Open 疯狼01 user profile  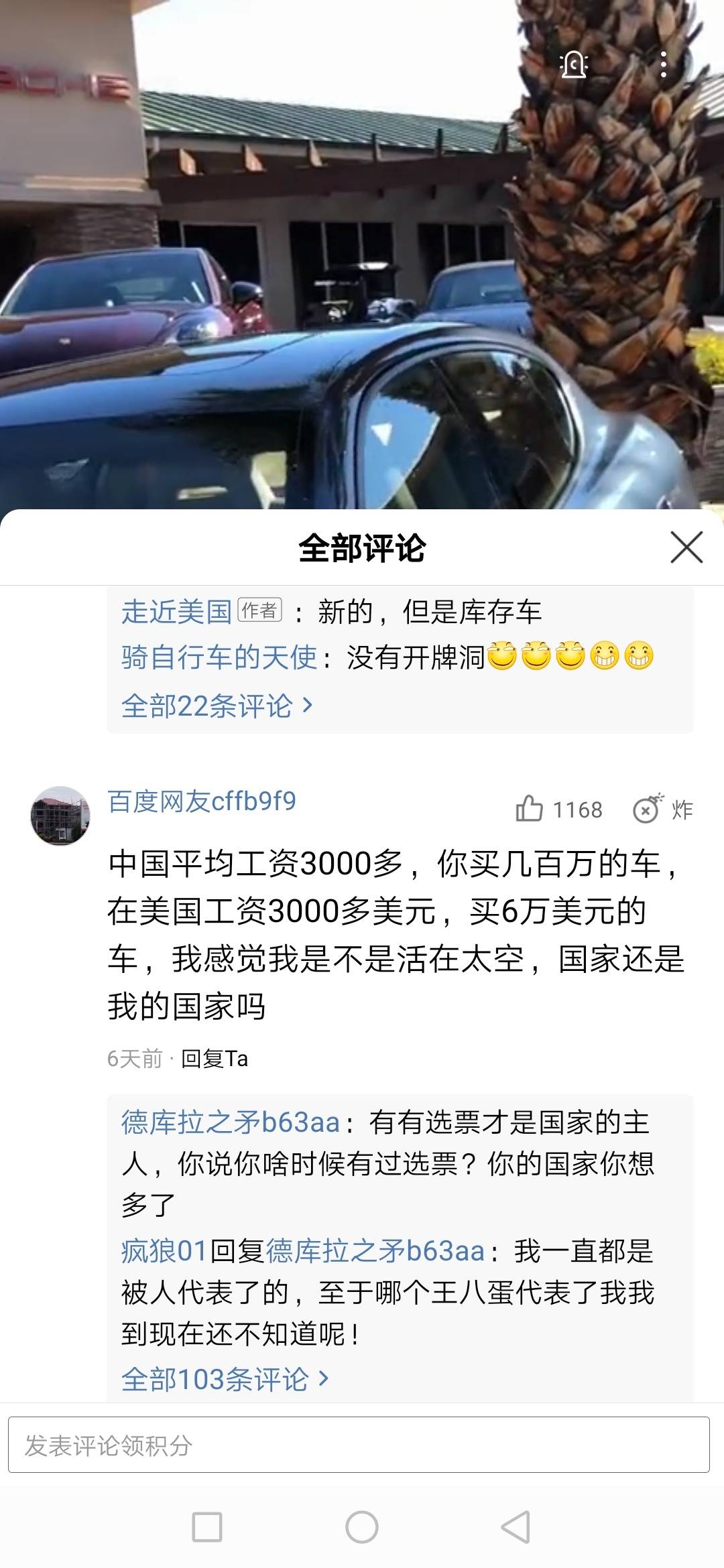pos(164,1250)
